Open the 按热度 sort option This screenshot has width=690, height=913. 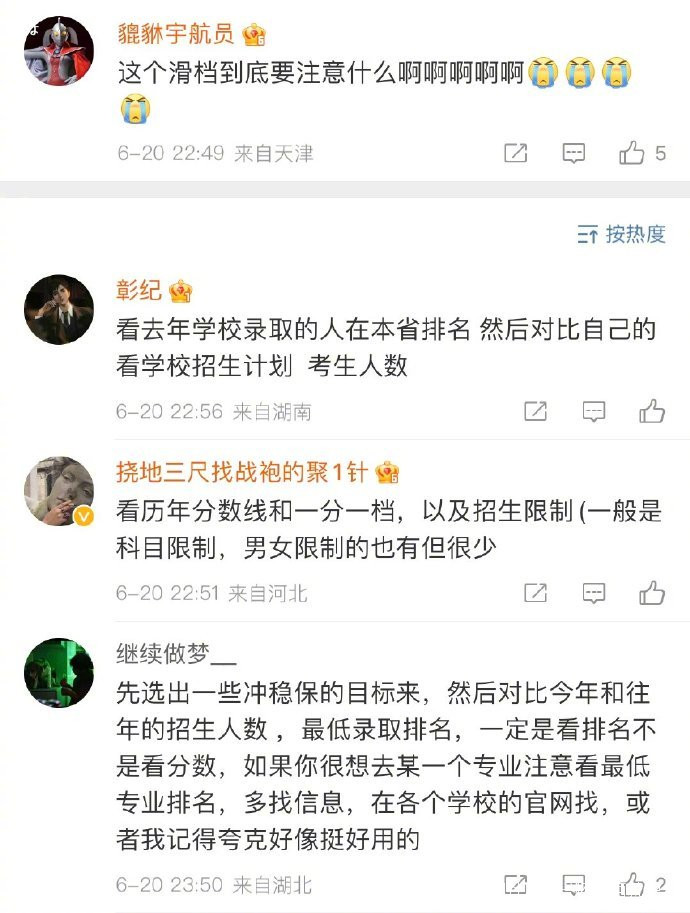[621, 234]
